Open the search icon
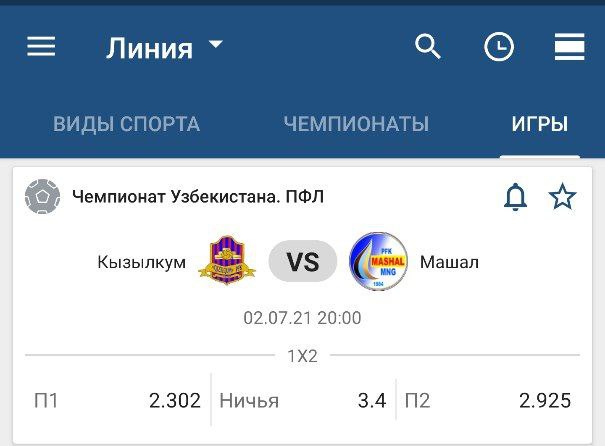This screenshot has height=446, width=605. [x=428, y=47]
